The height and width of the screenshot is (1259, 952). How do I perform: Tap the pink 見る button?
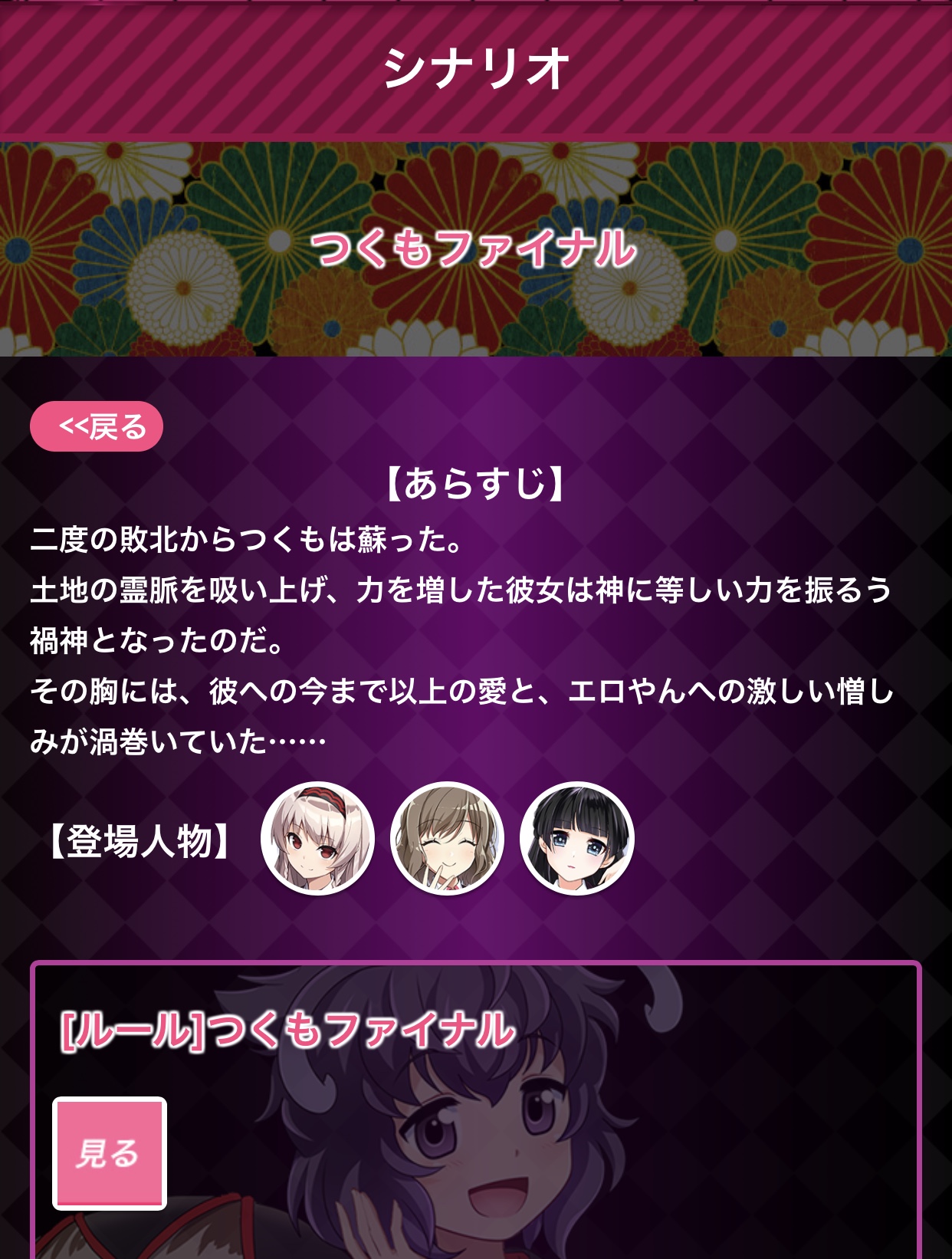[x=110, y=1153]
